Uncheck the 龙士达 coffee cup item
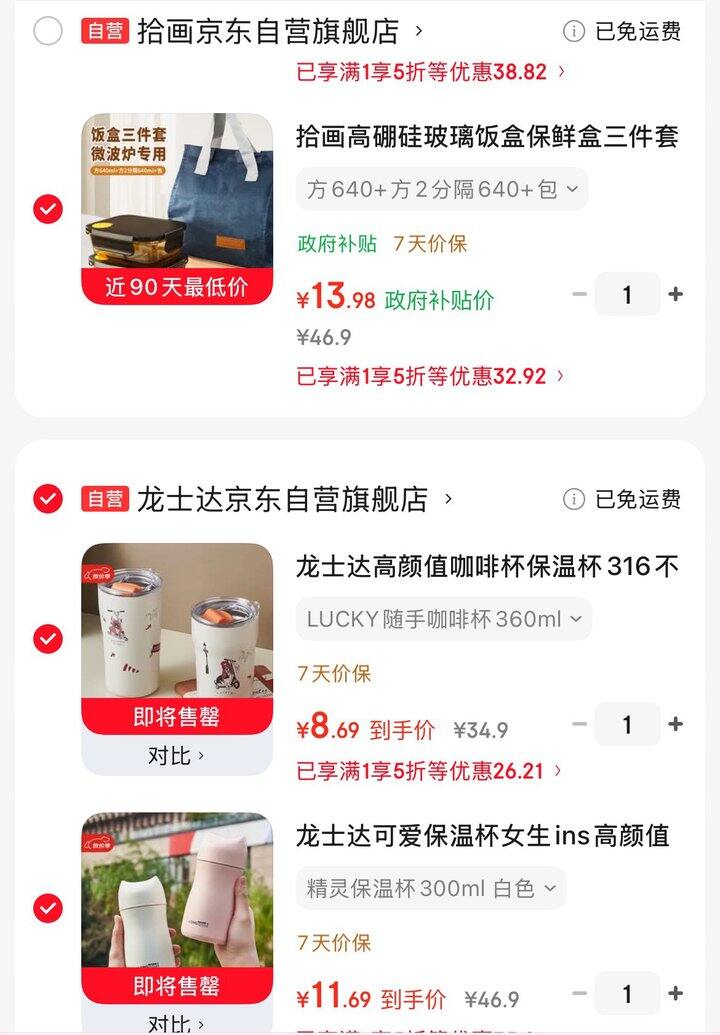The width and height of the screenshot is (720, 1035). (x=48, y=639)
